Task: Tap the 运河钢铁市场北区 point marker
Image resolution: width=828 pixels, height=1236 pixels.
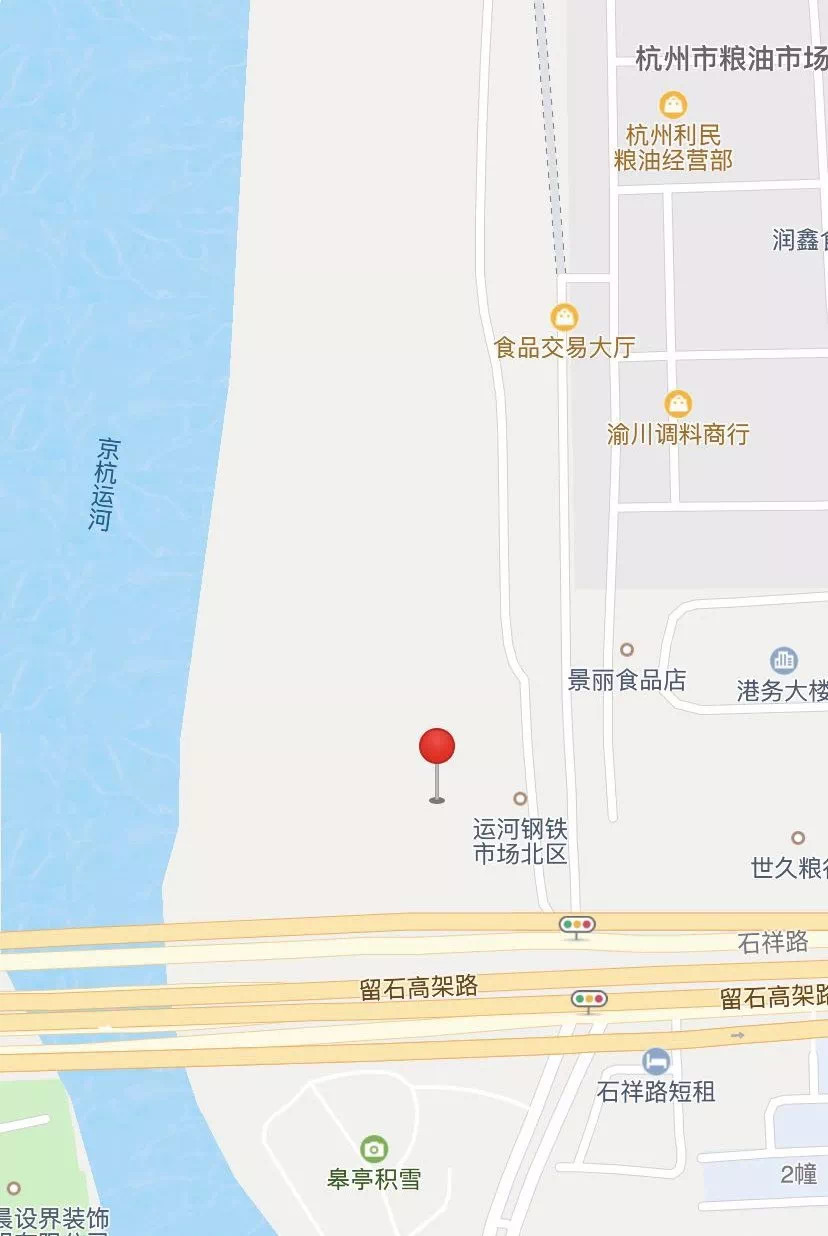Action: click(x=520, y=798)
